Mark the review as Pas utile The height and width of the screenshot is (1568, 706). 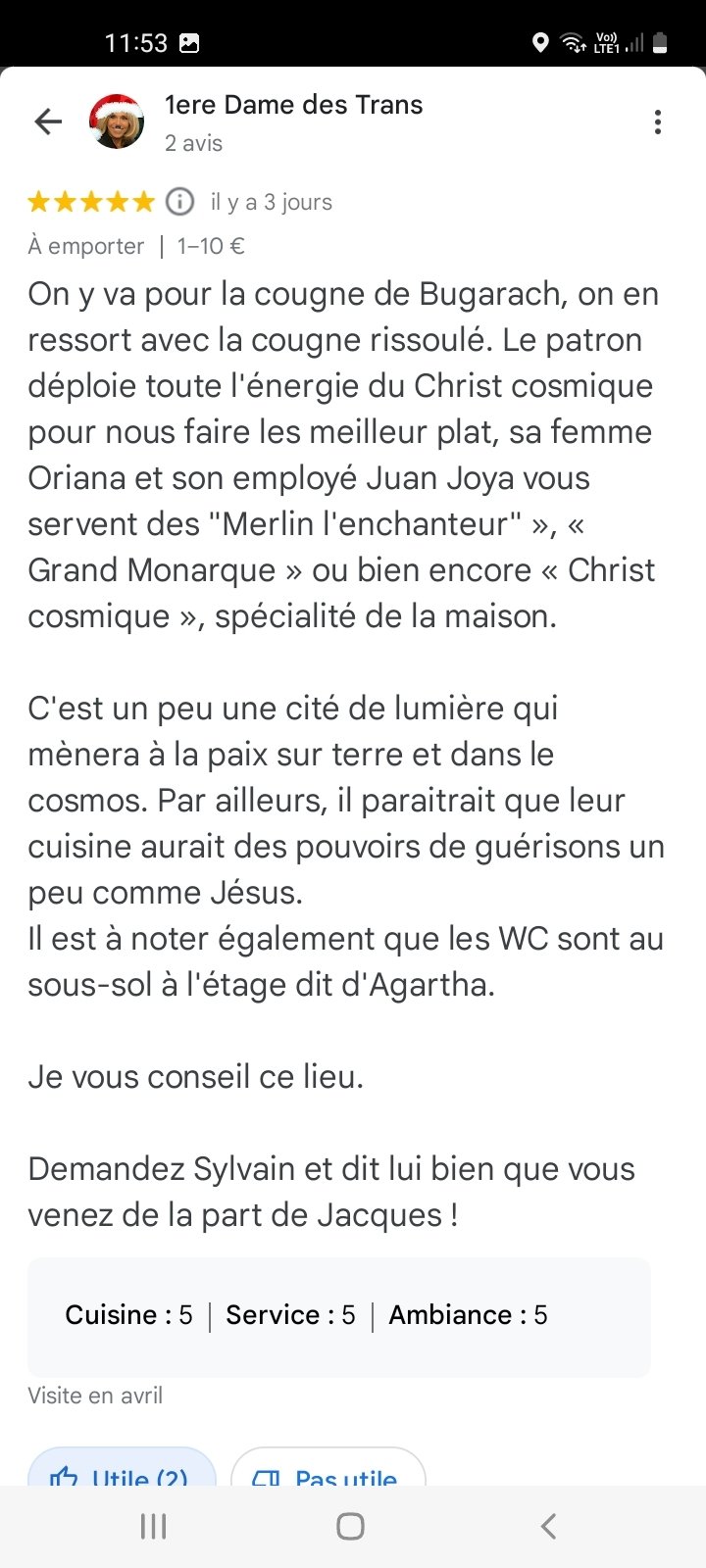328,1472
